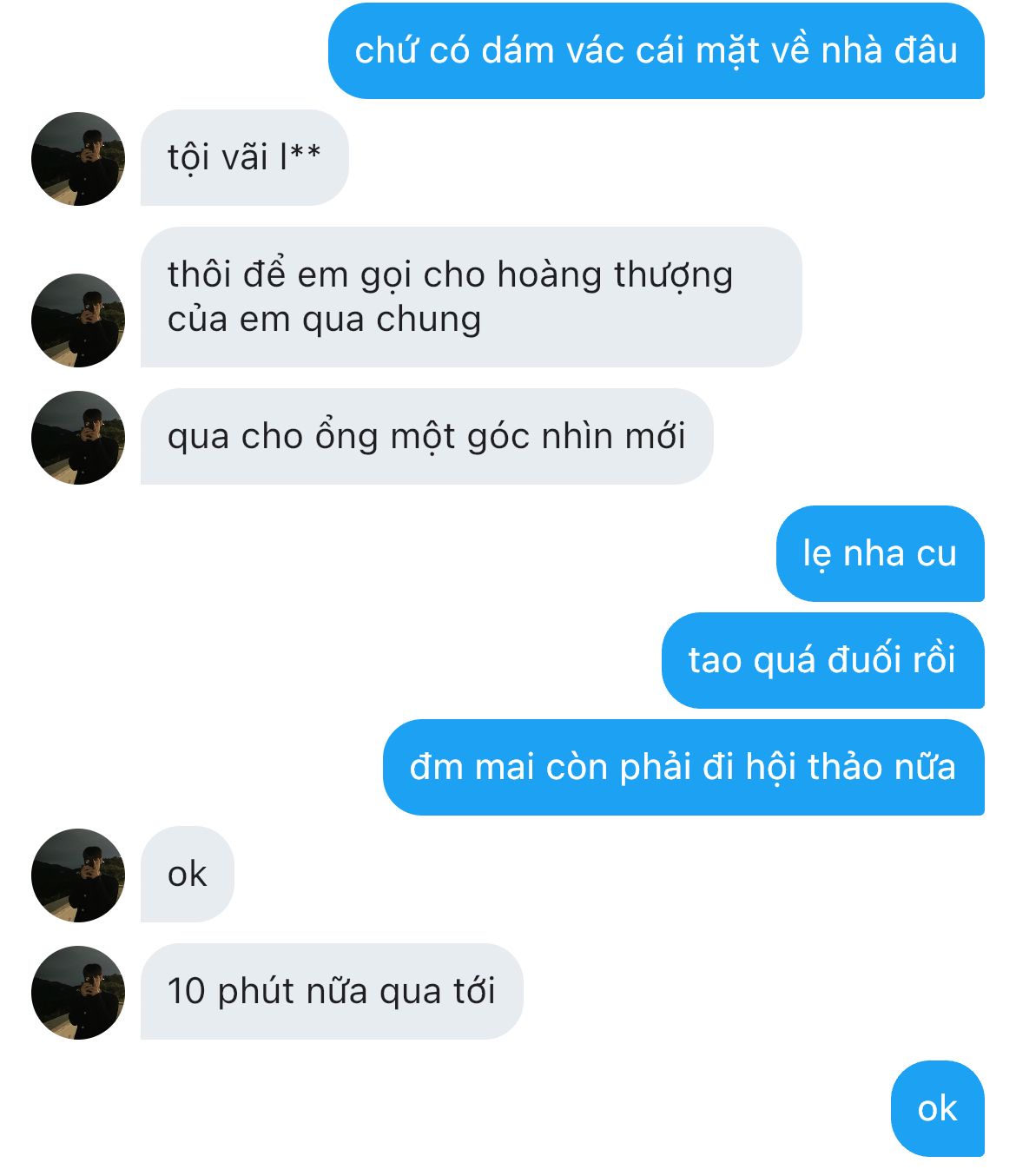
Task: Open profile photo next to "10 phút nữa qua tới"
Action: coord(78,993)
